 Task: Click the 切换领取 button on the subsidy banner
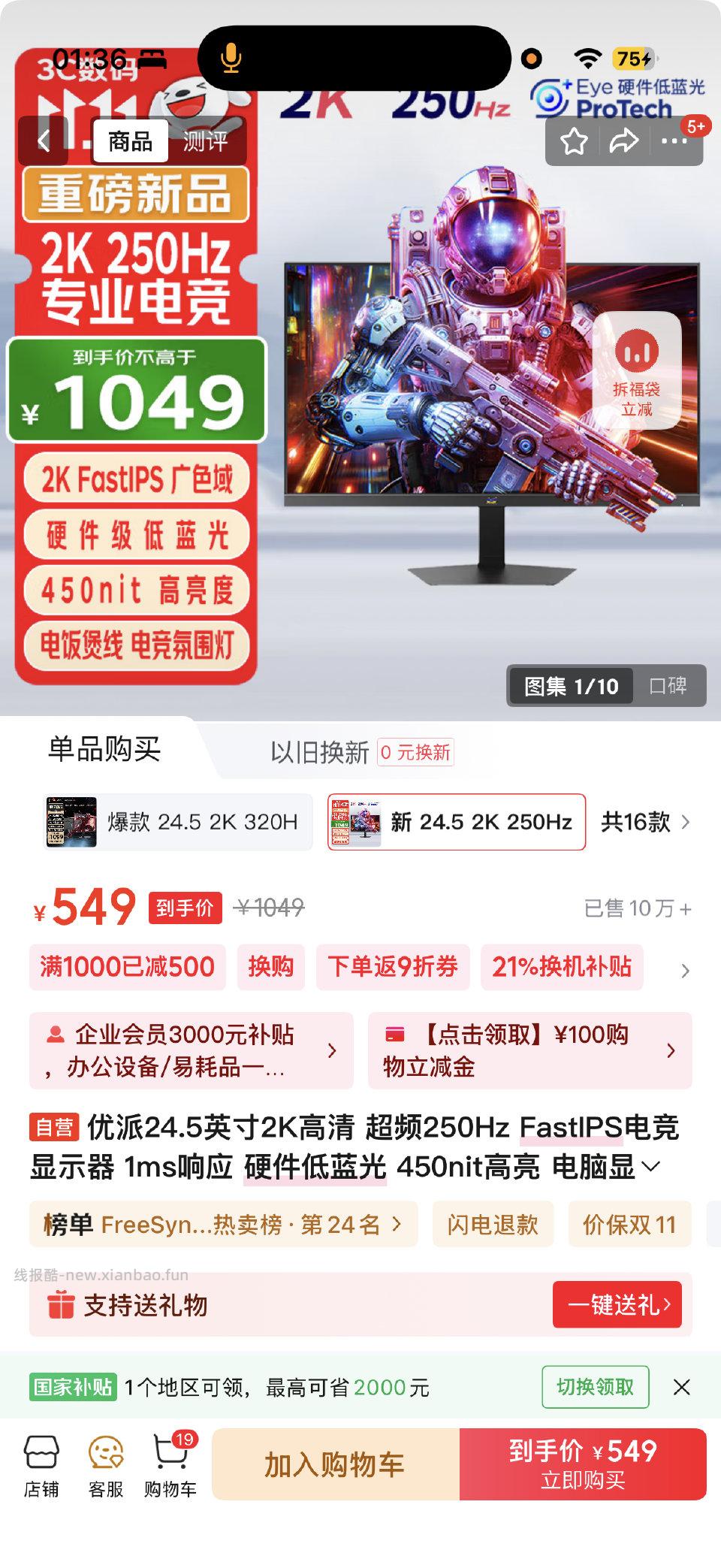[594, 1387]
